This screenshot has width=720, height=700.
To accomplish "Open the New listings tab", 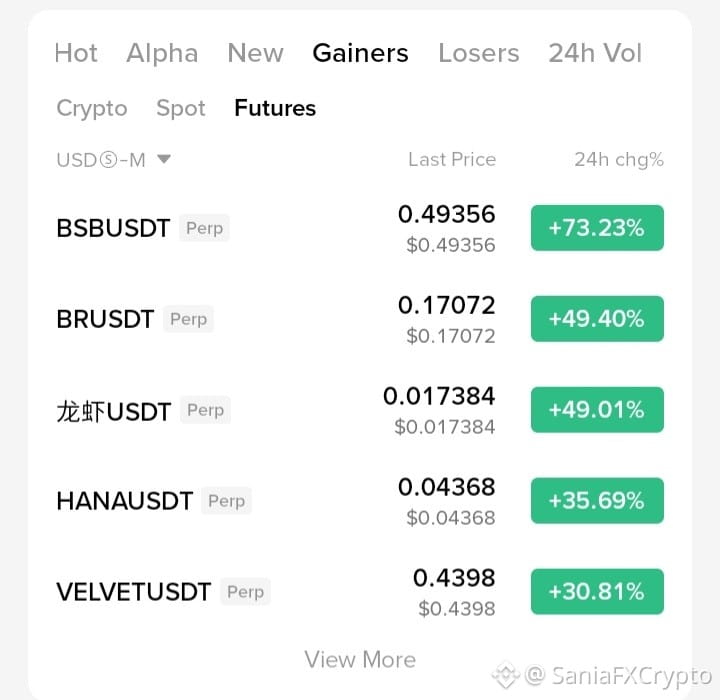I will [255, 53].
